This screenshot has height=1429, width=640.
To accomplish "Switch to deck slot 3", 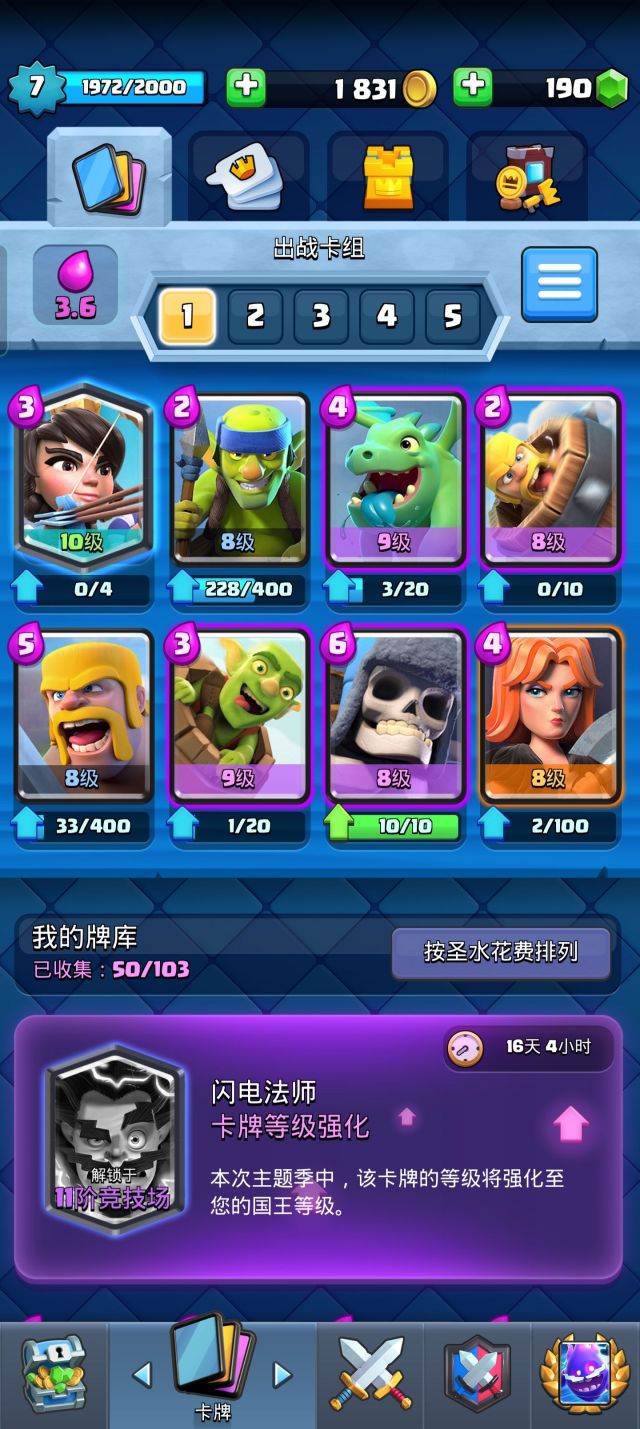I will click(321, 317).
